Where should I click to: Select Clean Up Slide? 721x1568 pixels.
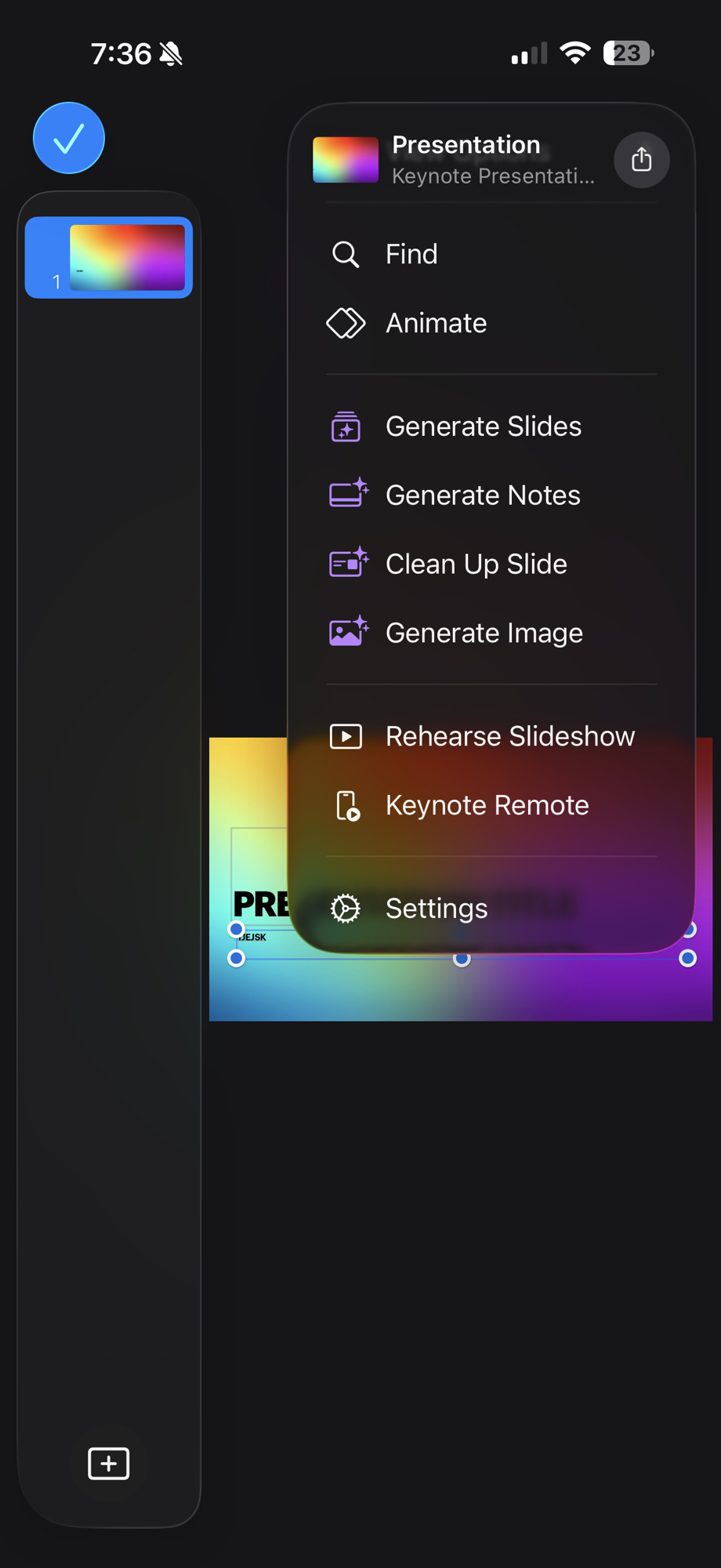476,564
